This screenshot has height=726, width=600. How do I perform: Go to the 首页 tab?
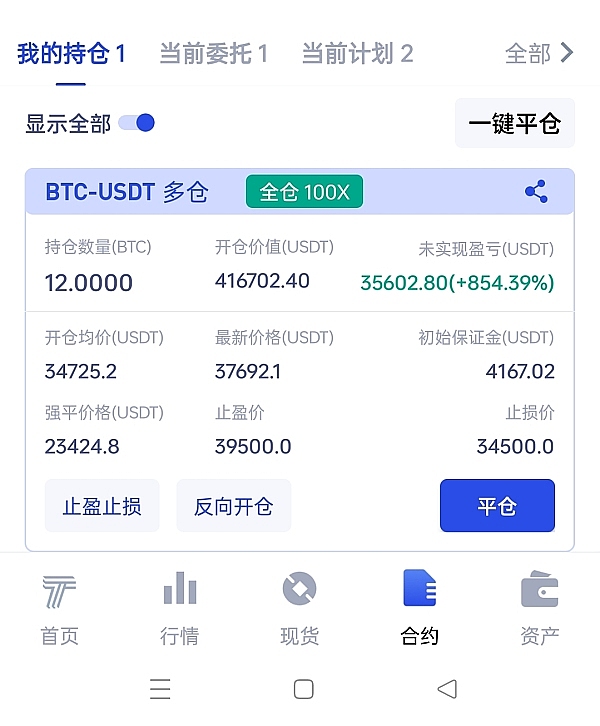click(x=59, y=608)
